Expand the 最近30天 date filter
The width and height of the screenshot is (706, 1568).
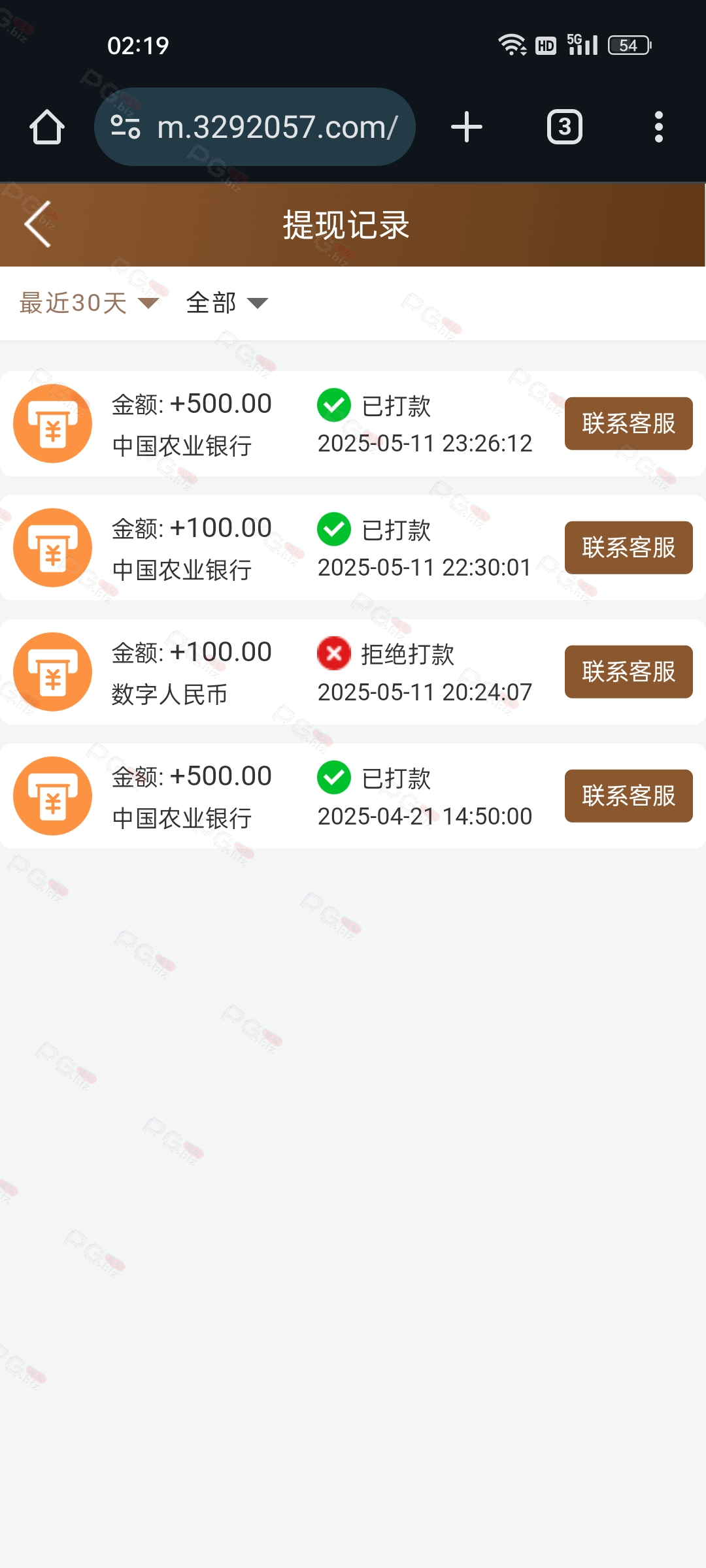pos(90,303)
